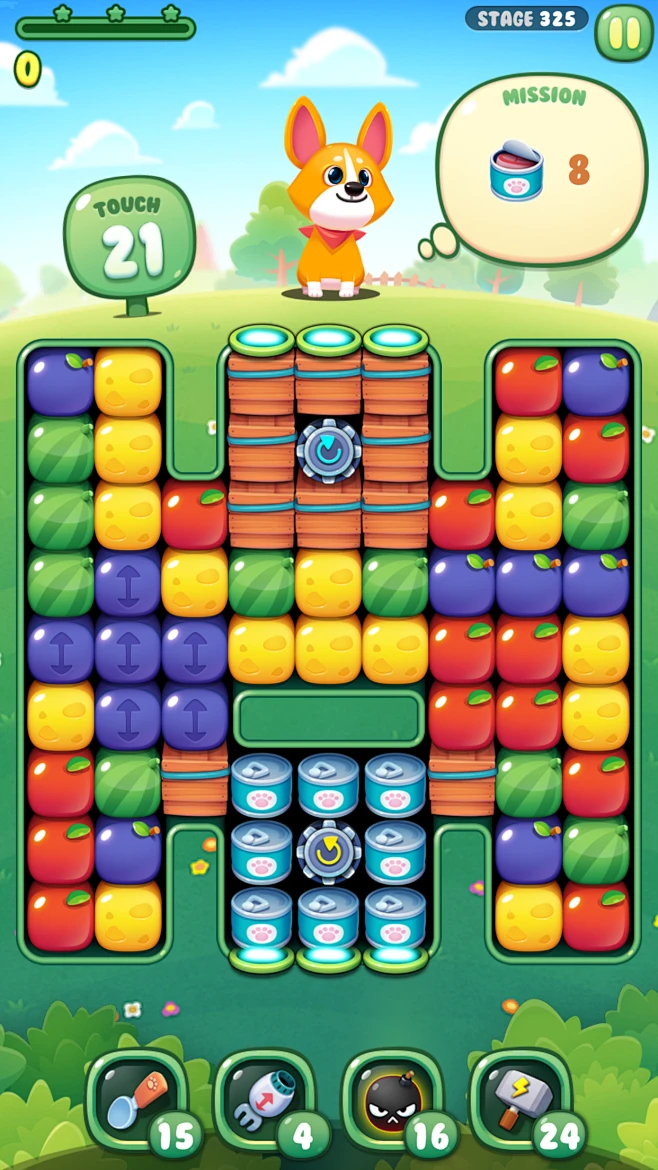Tap the watermelon block between the two center cheese blocks
The image size is (658, 1170).
261,582
